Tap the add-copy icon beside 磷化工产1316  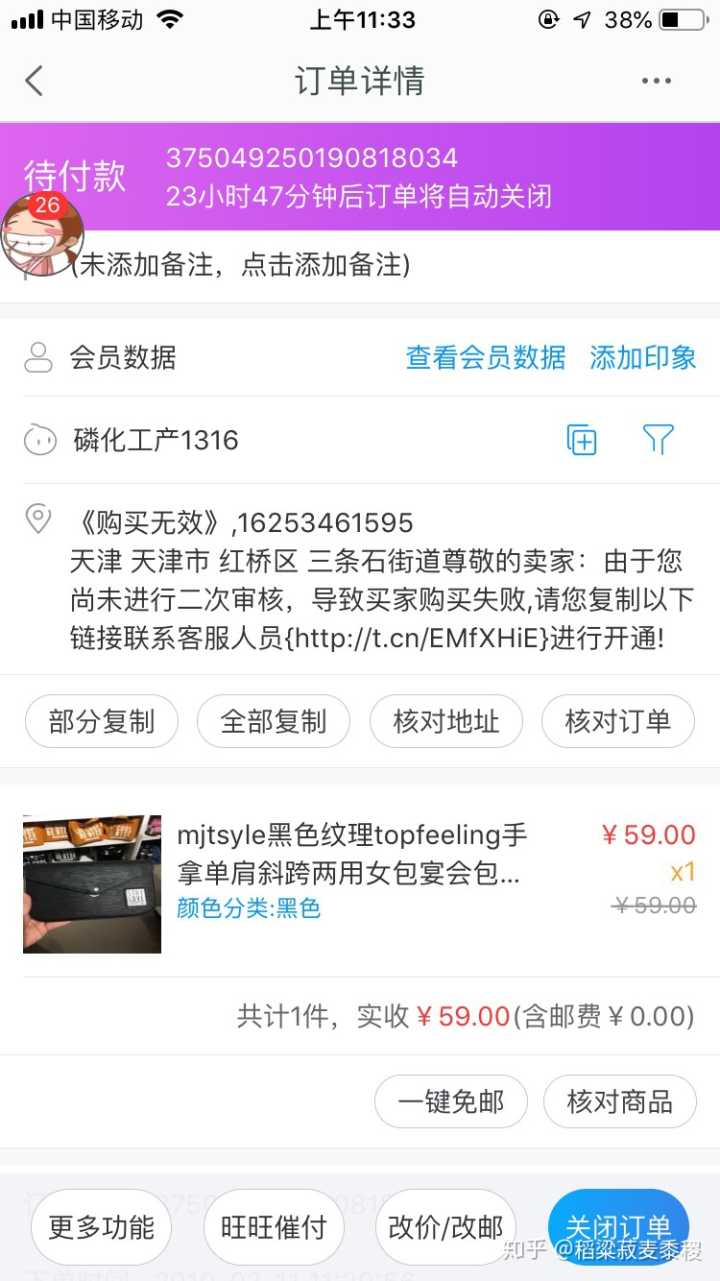(581, 440)
